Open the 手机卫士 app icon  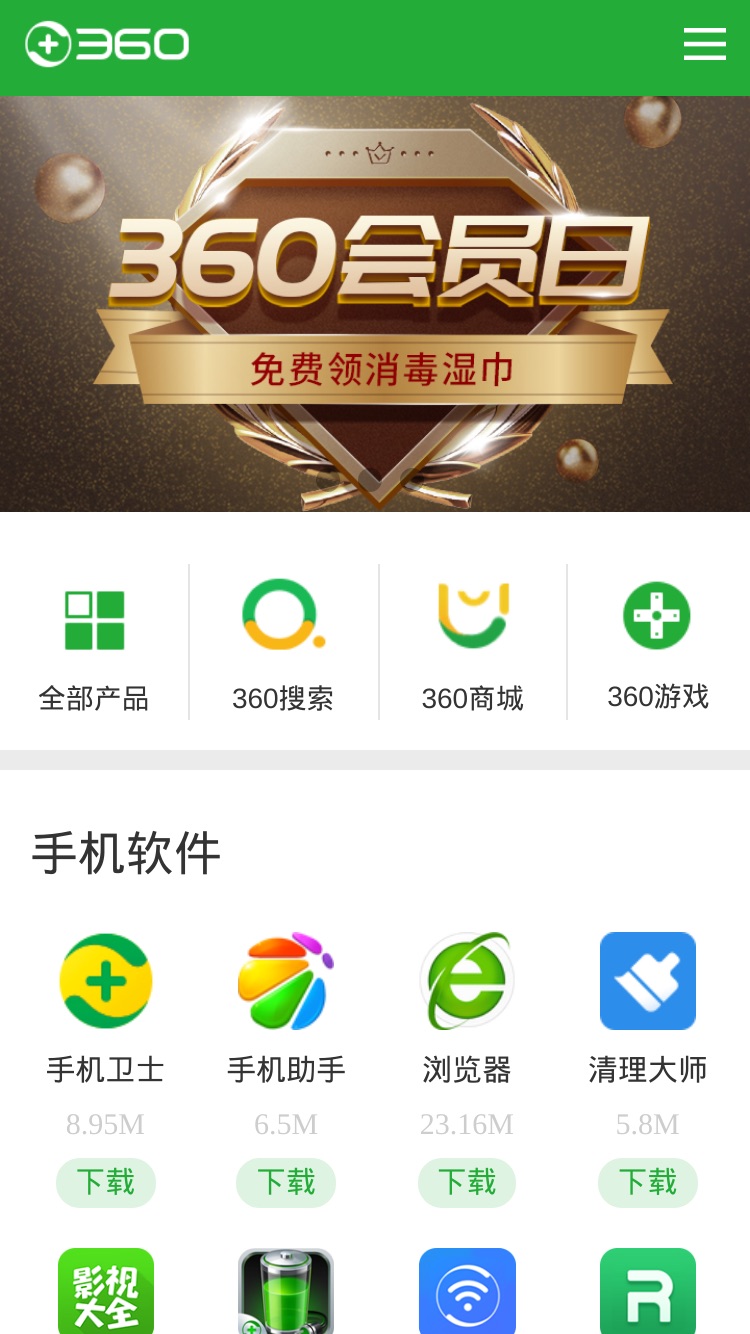click(x=106, y=981)
